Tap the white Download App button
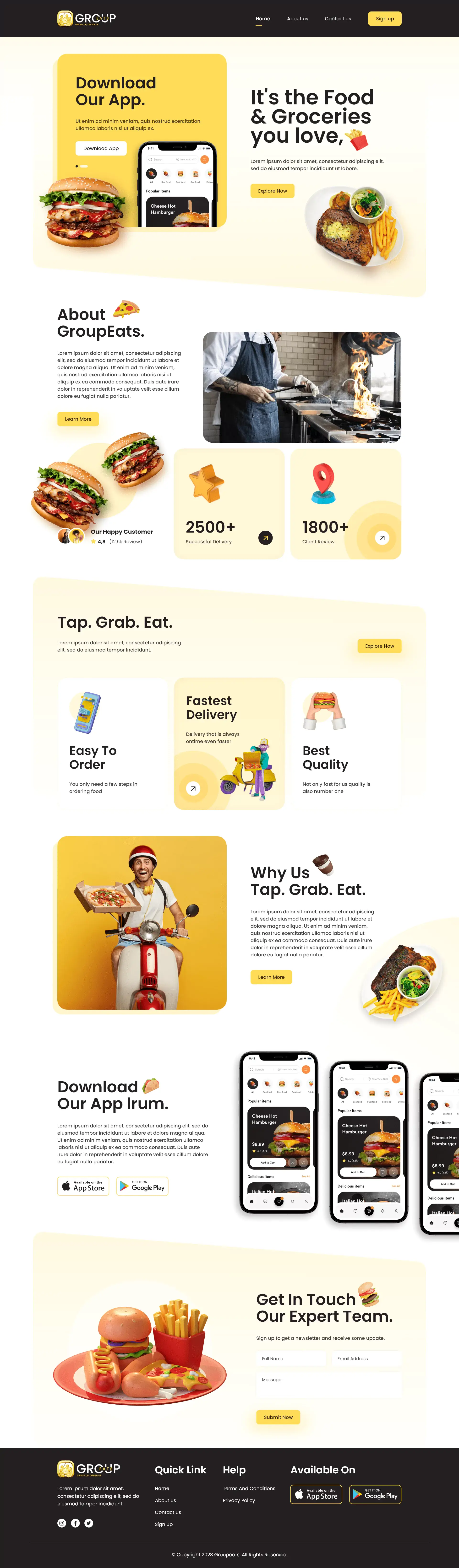459x1568 pixels. (x=101, y=149)
